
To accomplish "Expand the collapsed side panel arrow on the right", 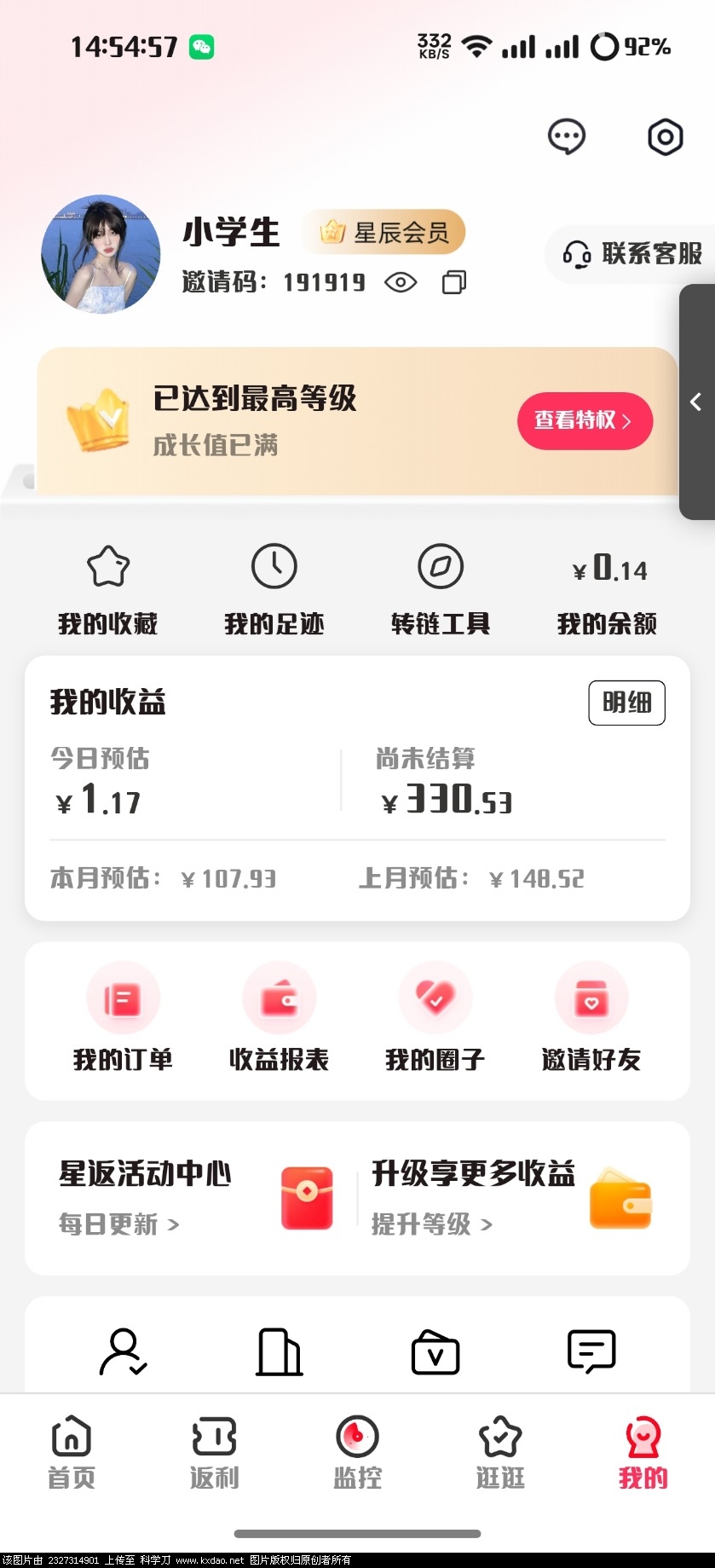I will click(x=695, y=402).
